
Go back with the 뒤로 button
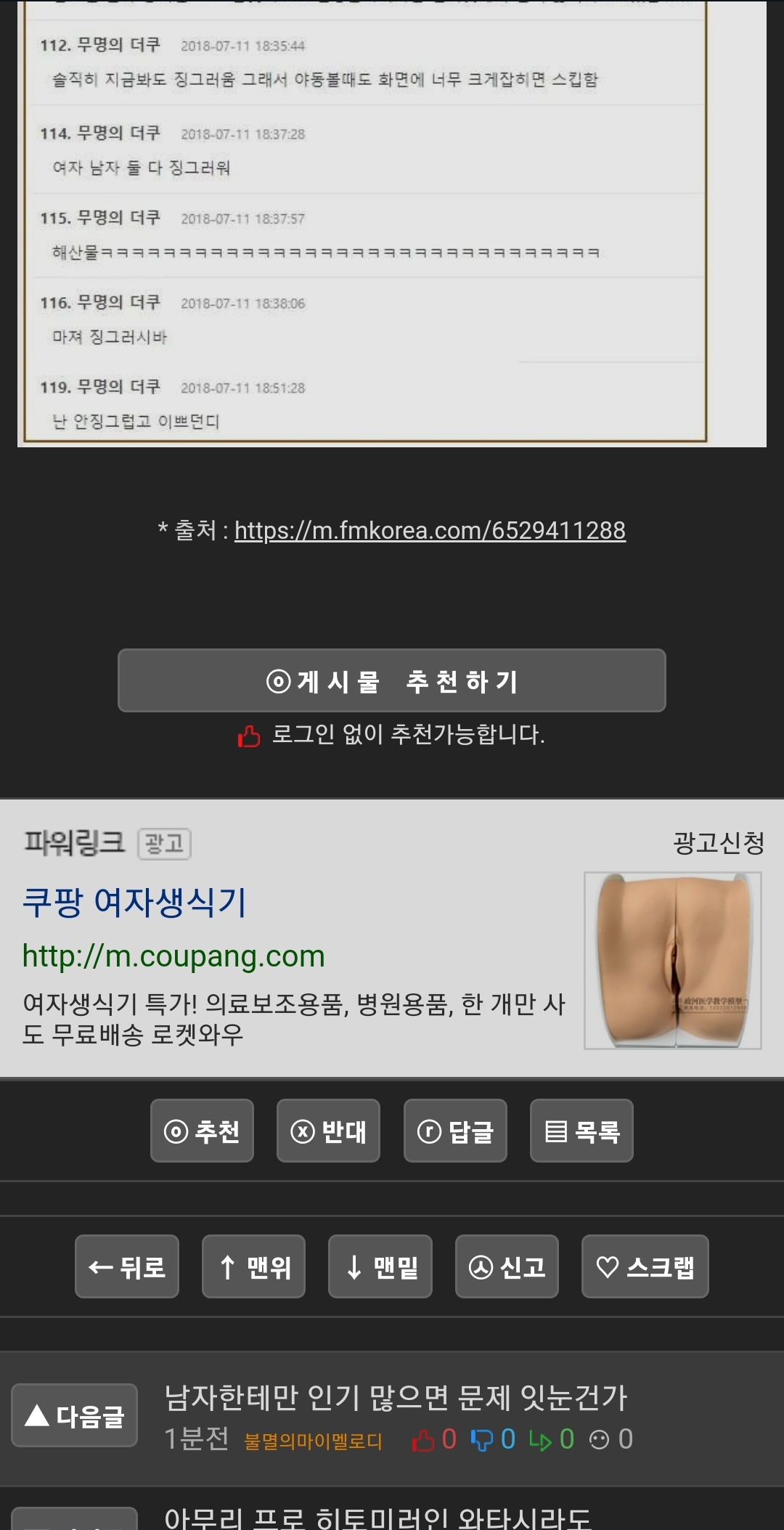pyautogui.click(x=127, y=1266)
